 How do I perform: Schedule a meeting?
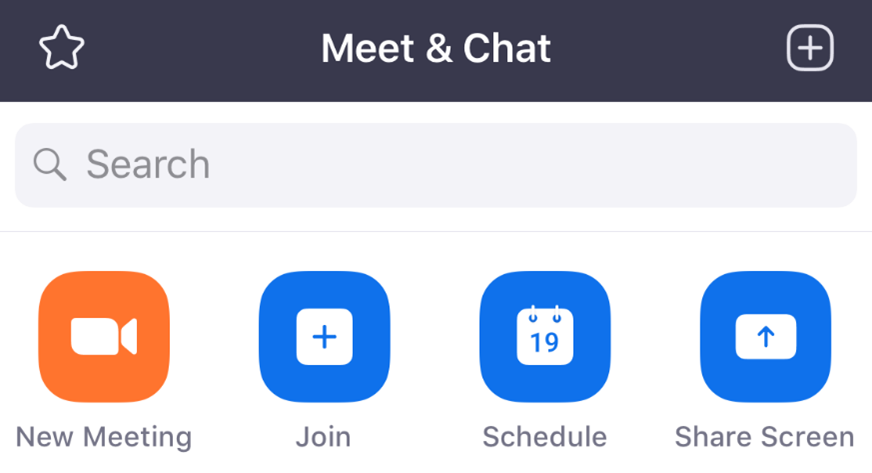point(545,336)
